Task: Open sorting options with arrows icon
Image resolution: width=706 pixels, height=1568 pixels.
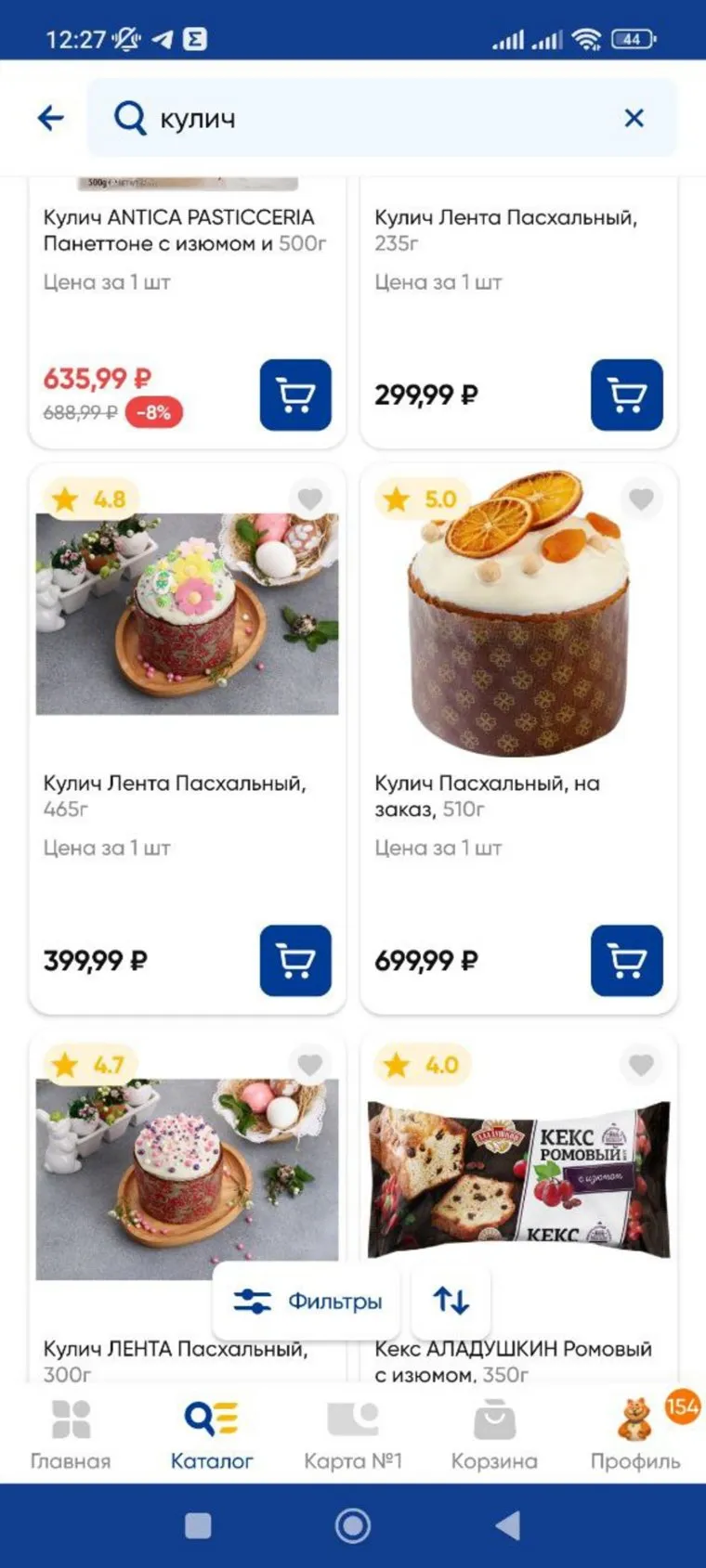Action: click(451, 1301)
